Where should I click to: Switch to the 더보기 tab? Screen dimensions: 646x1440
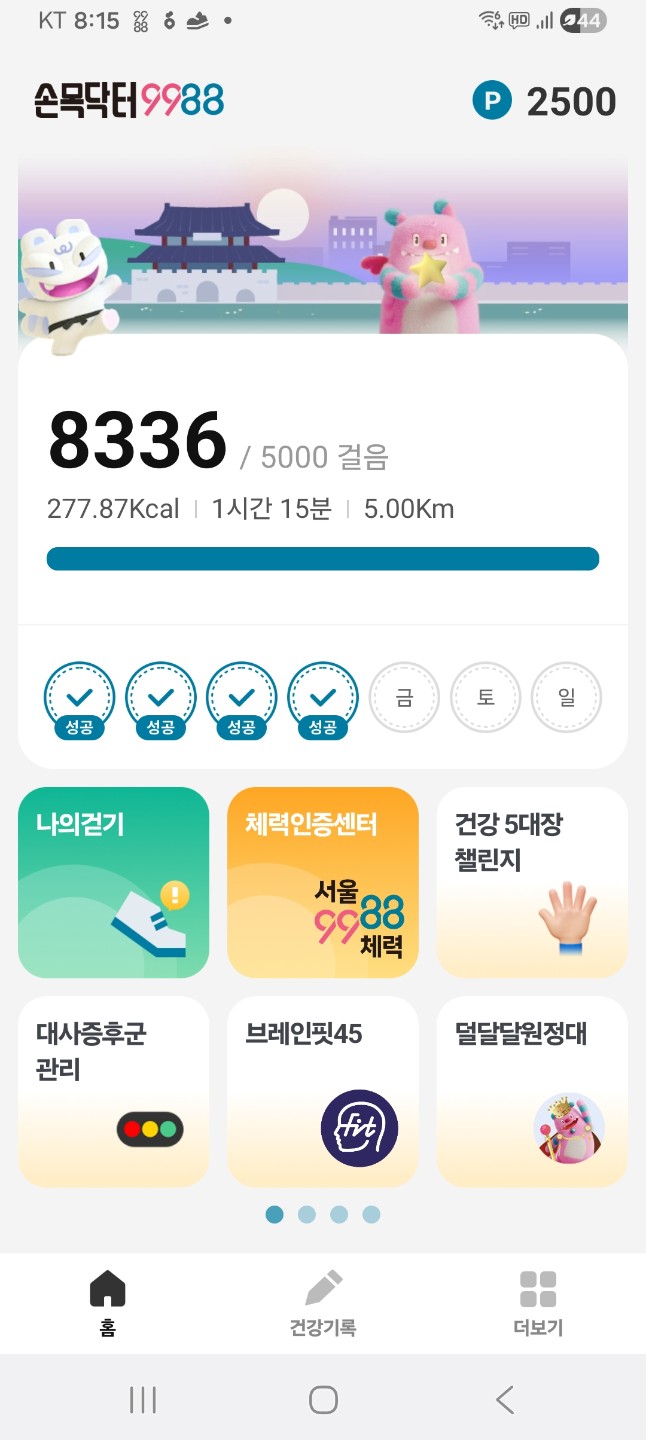coord(537,1304)
